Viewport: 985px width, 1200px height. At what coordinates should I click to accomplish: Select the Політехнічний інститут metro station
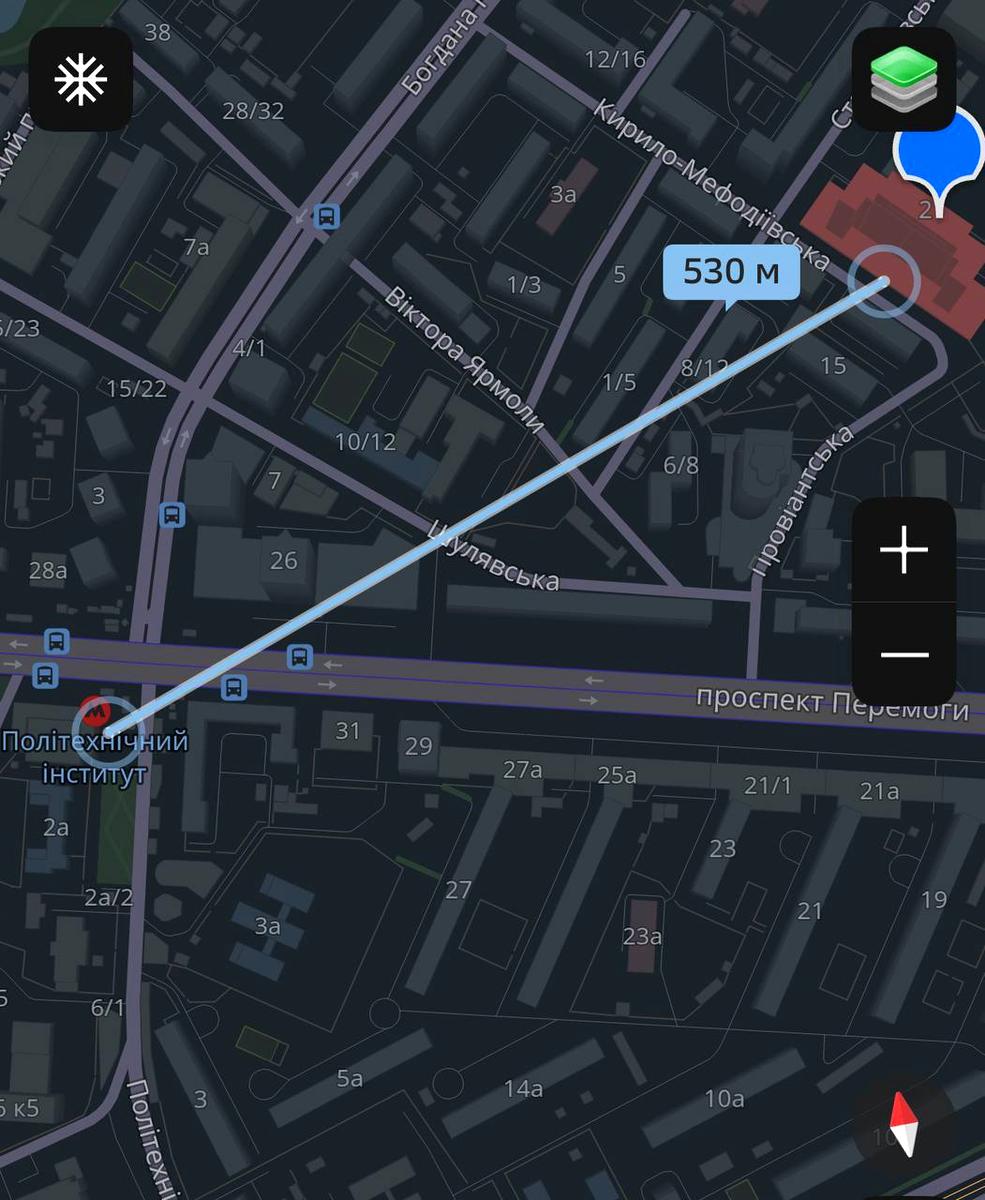click(96, 712)
